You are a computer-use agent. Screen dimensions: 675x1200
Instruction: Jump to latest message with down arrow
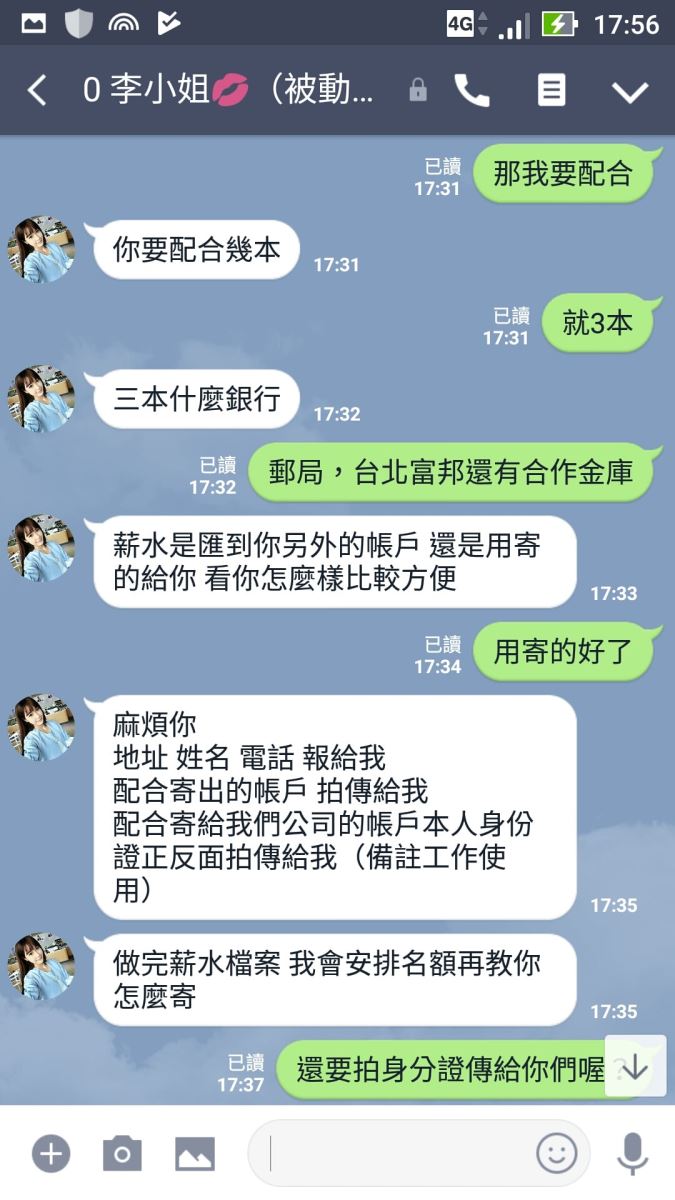pos(636,1066)
